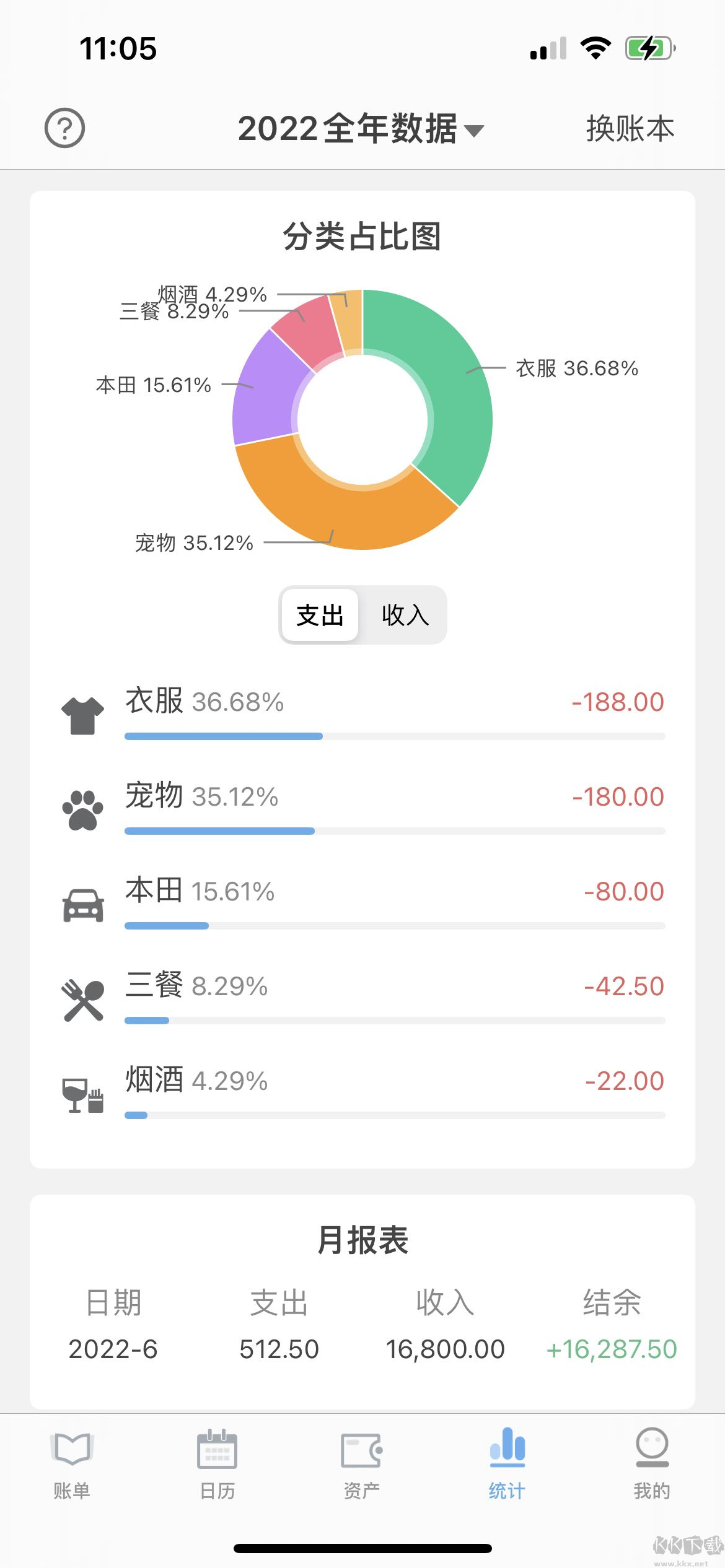Screen dimensions: 725x1568
Task: Click the 三餐 progress bar
Action: coord(394,1020)
